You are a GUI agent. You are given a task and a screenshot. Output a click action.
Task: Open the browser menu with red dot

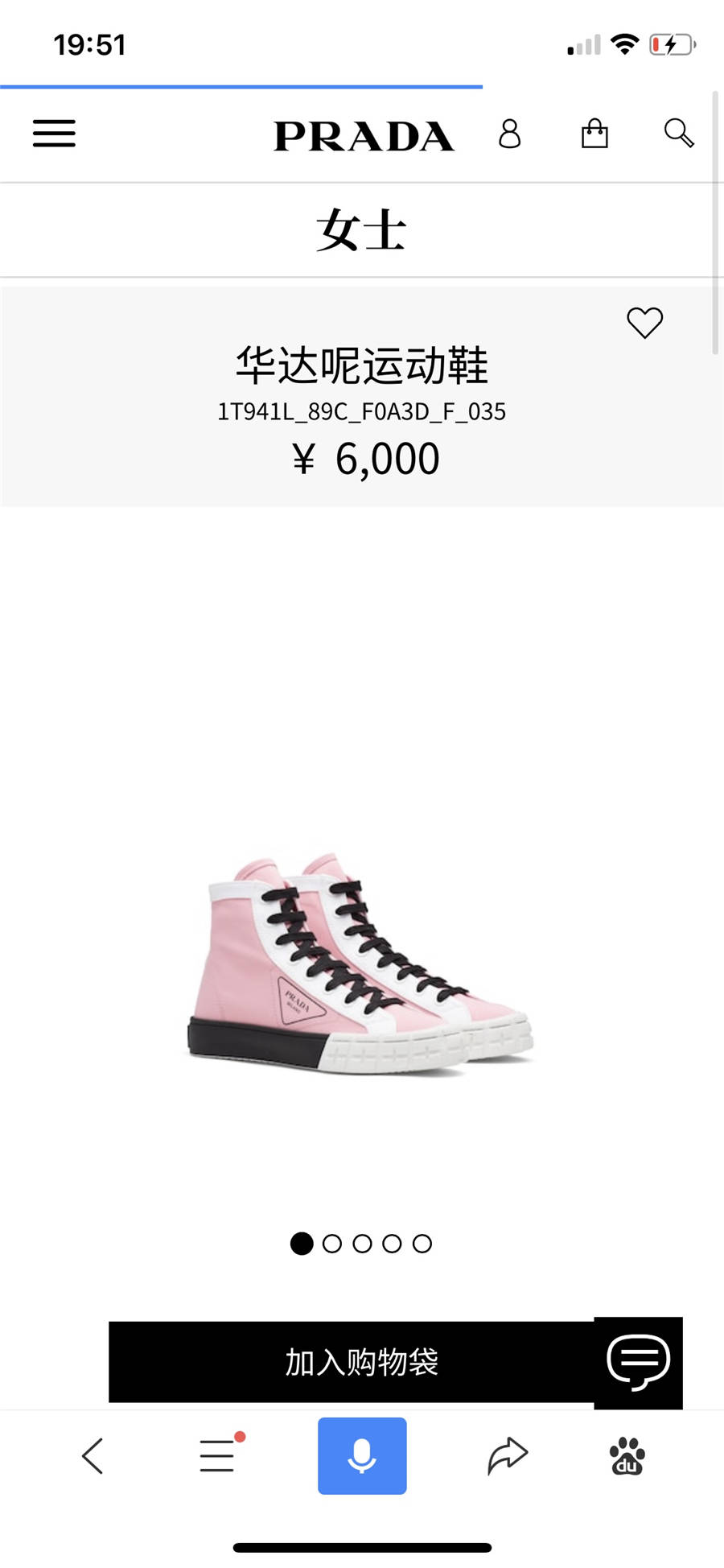click(x=219, y=1455)
